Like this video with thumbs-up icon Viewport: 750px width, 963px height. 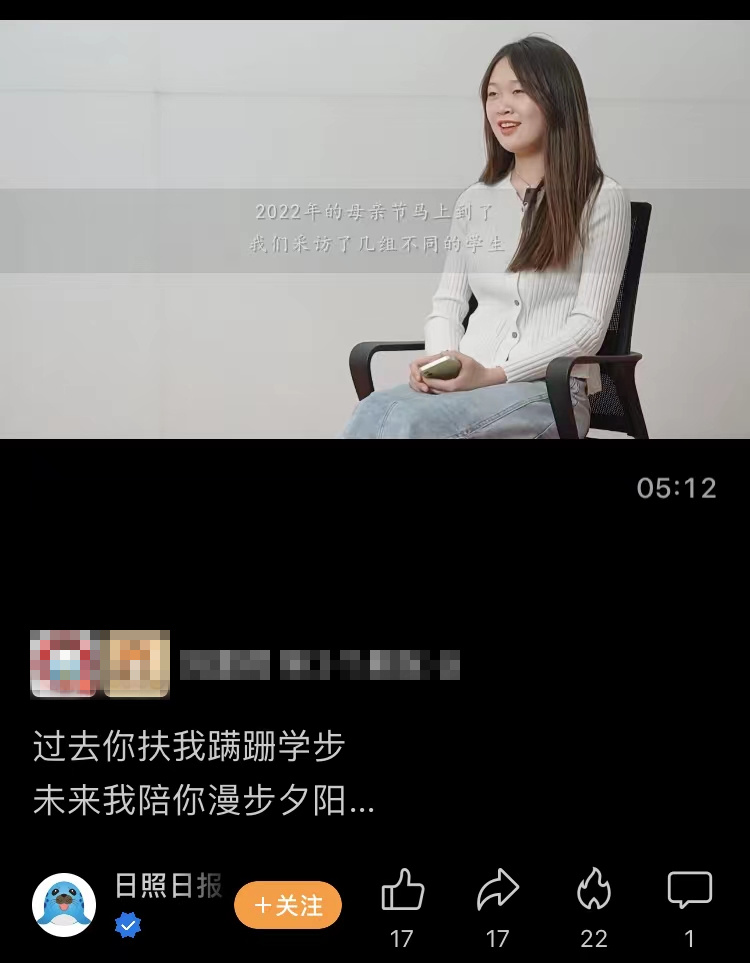click(x=402, y=889)
